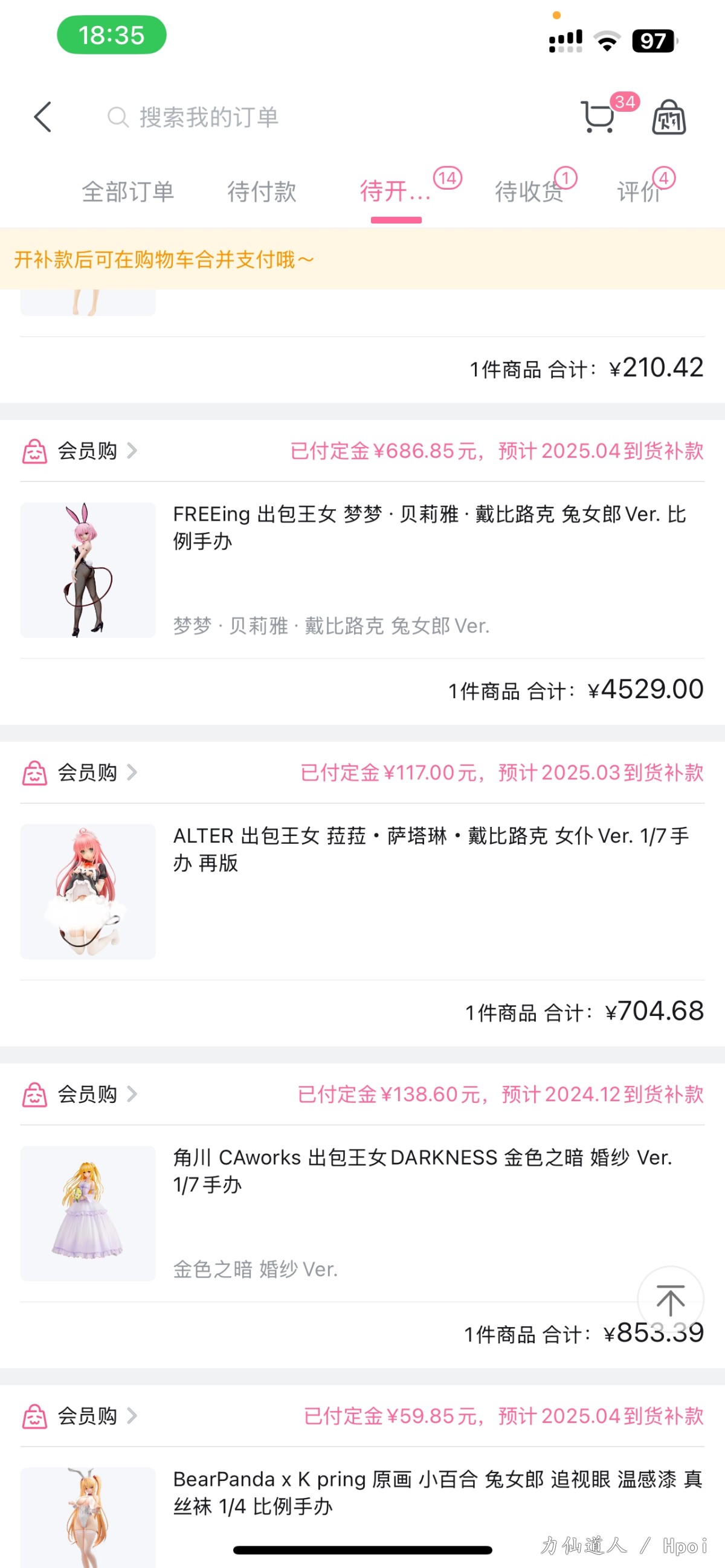725x1568 pixels.
Task: Open 会员购 store above 金色之暗 order
Action: (86, 1094)
